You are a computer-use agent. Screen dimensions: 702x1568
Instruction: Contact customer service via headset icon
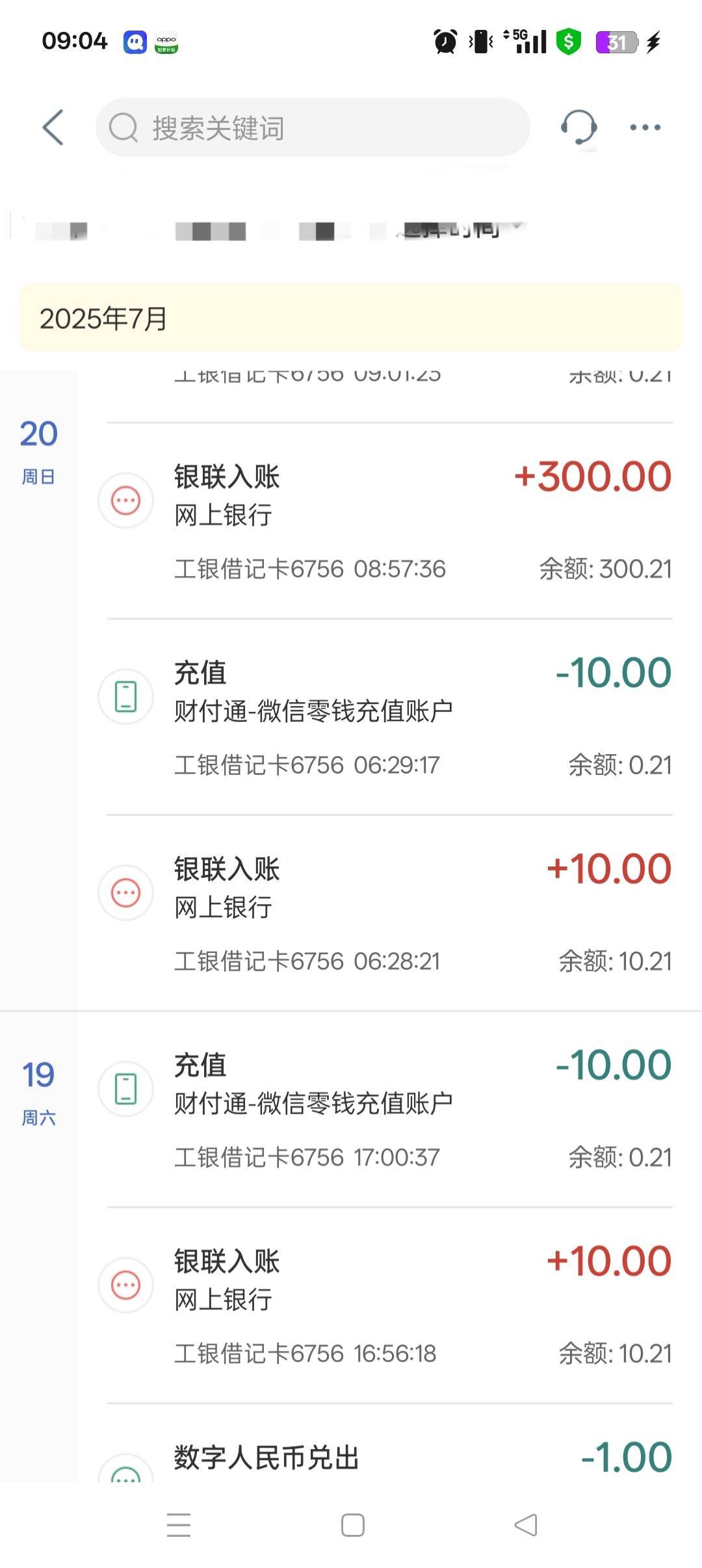pos(578,127)
